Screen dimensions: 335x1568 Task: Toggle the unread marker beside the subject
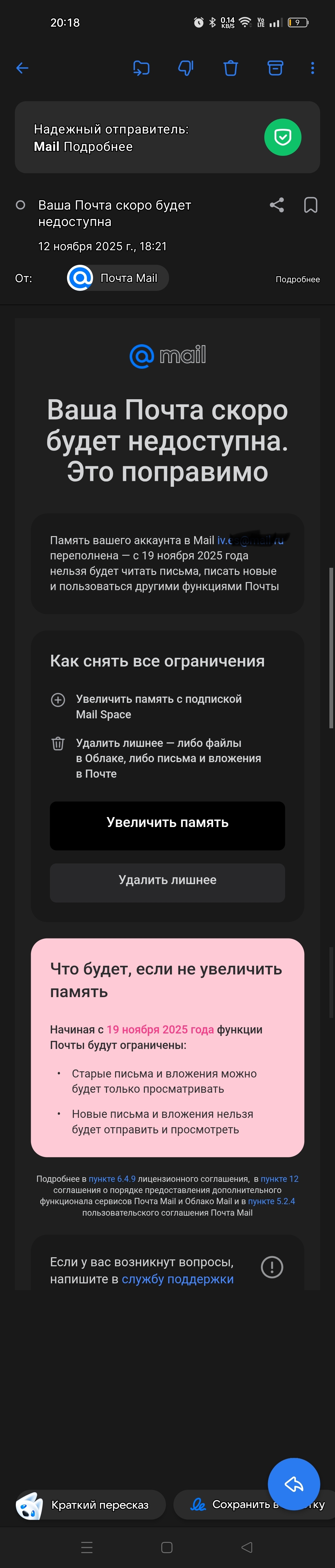click(x=21, y=205)
